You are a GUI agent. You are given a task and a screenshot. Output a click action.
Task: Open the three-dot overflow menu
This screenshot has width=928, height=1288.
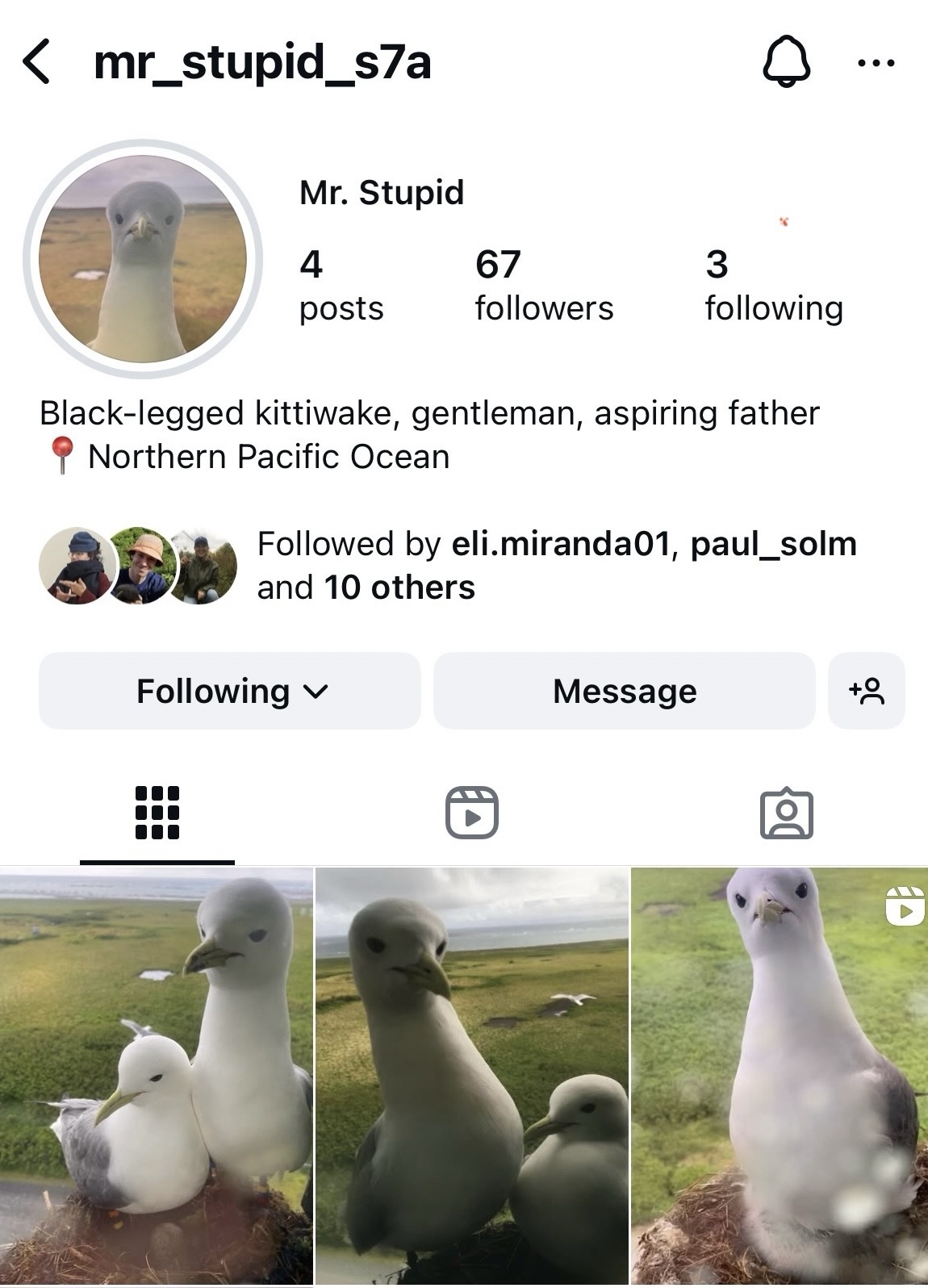coord(876,63)
